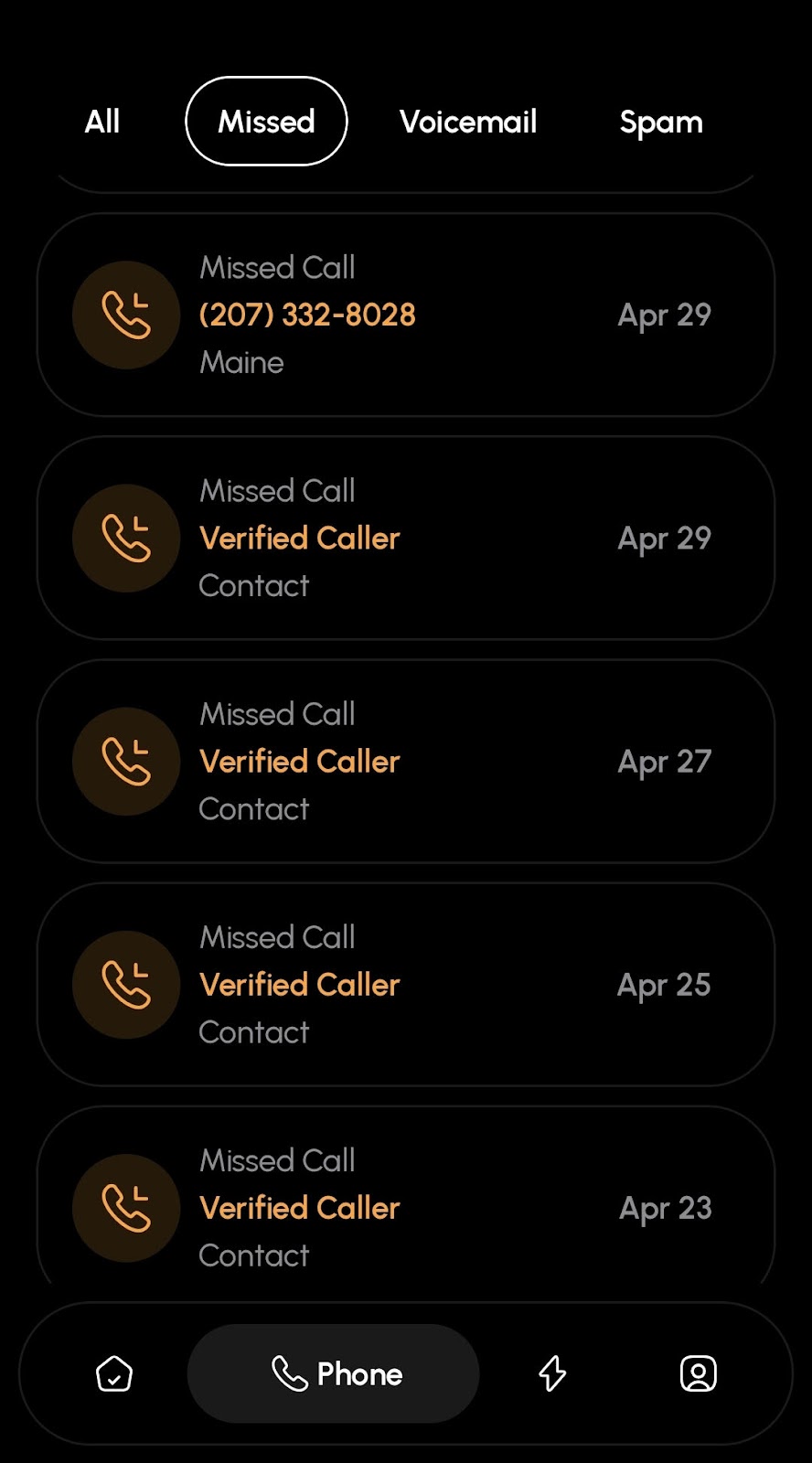This screenshot has height=1463, width=812.
Task: Open the Spam tab
Action: [660, 122]
